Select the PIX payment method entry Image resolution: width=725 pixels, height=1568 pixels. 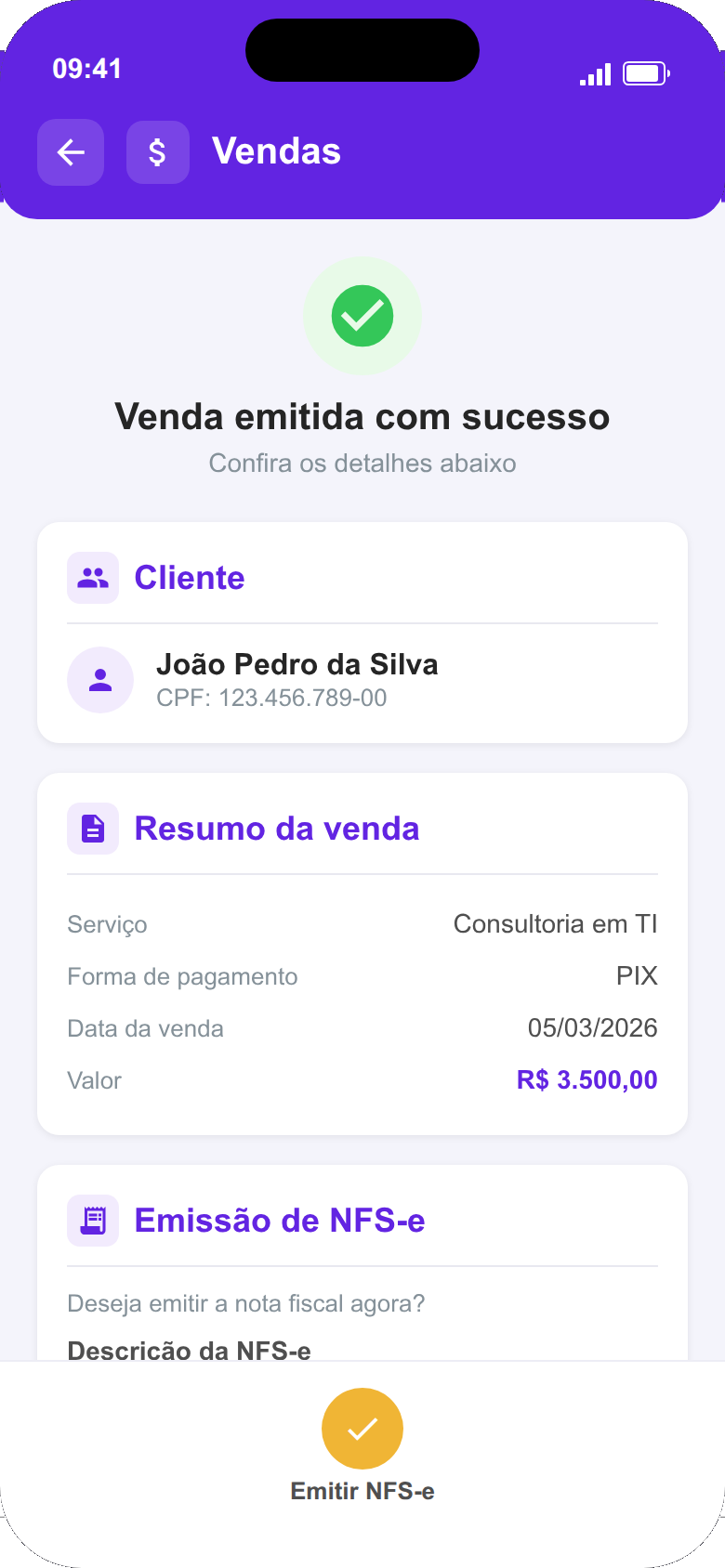click(x=639, y=975)
